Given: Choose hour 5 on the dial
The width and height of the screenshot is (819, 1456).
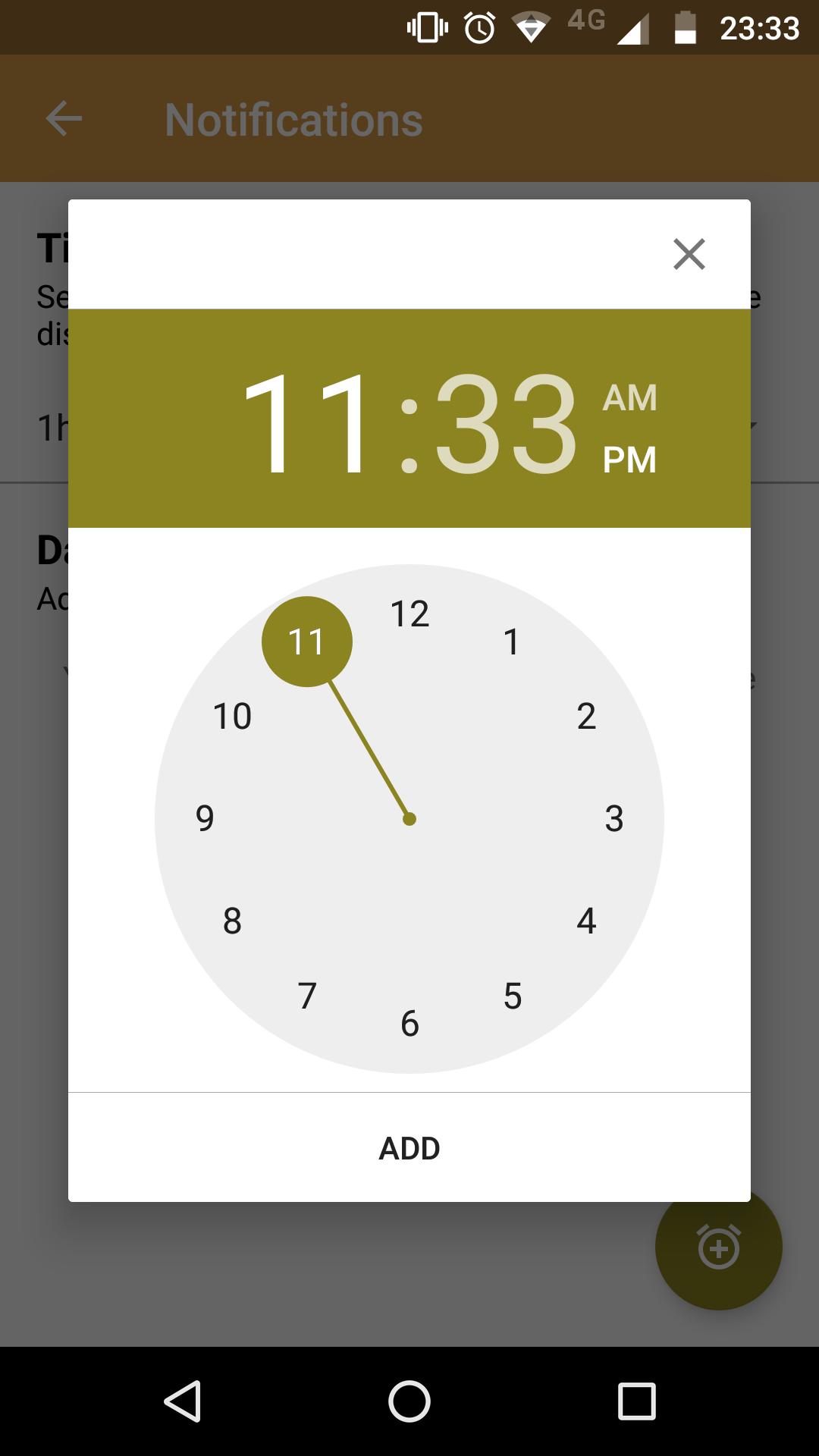Looking at the screenshot, I should (513, 996).
